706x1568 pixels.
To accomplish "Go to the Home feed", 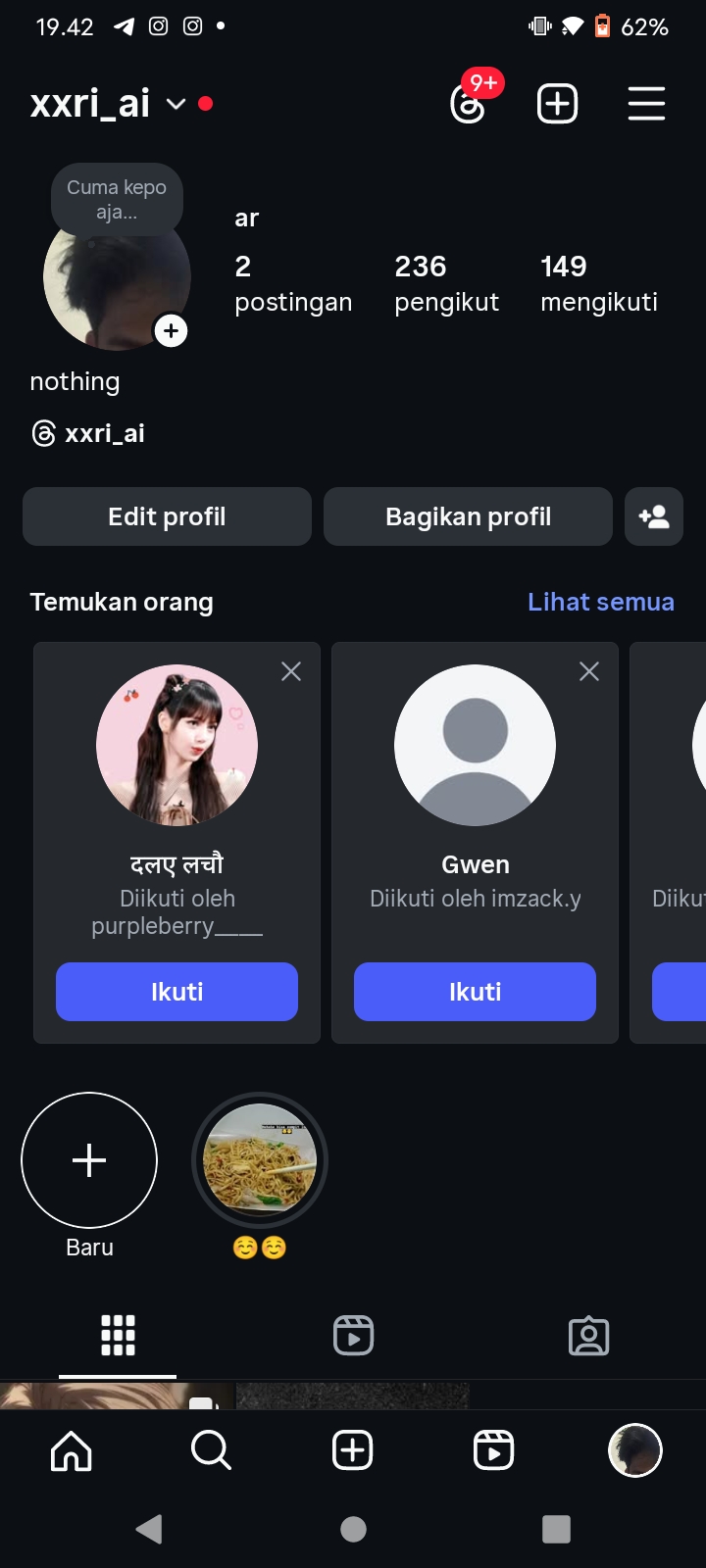I will tap(71, 1450).
